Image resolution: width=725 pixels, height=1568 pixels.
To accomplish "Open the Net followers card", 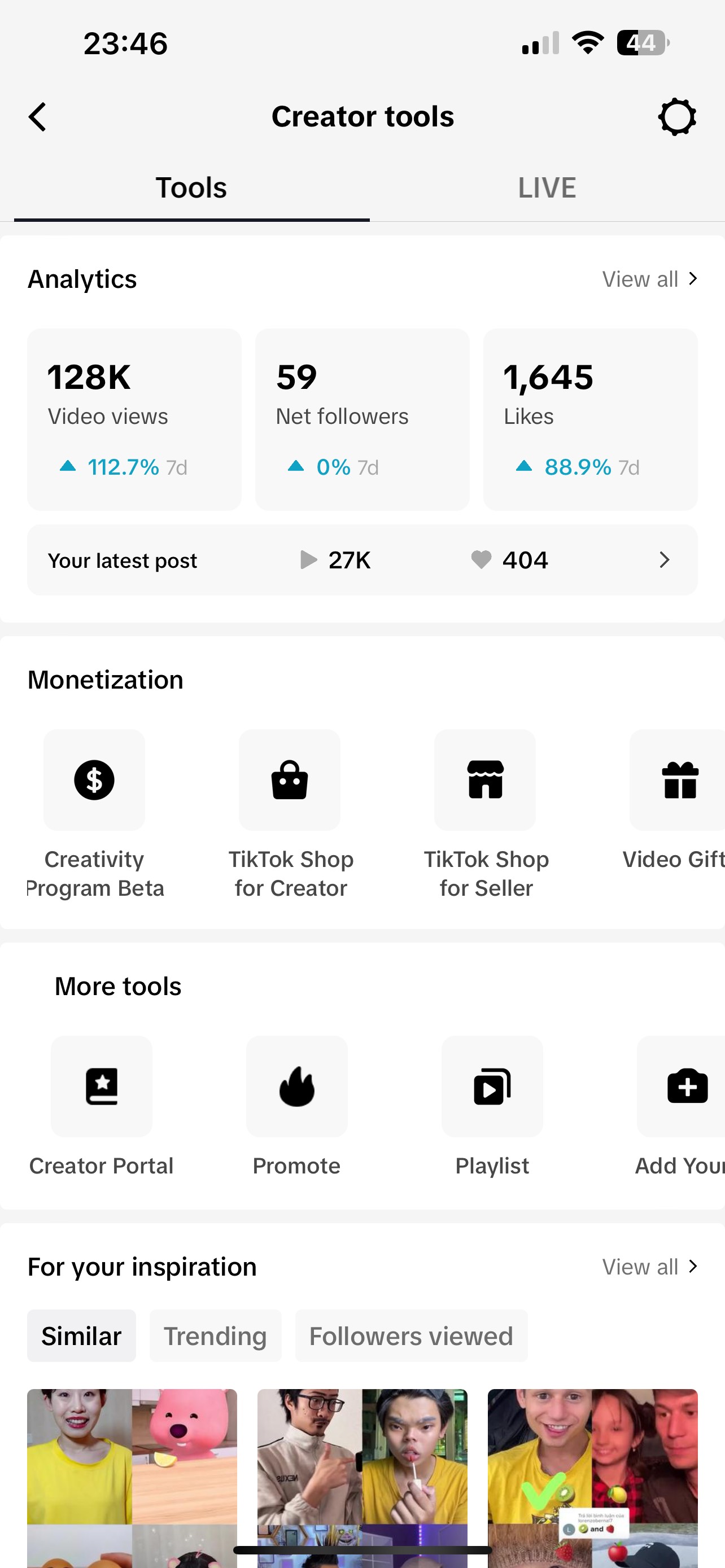I will click(x=362, y=419).
